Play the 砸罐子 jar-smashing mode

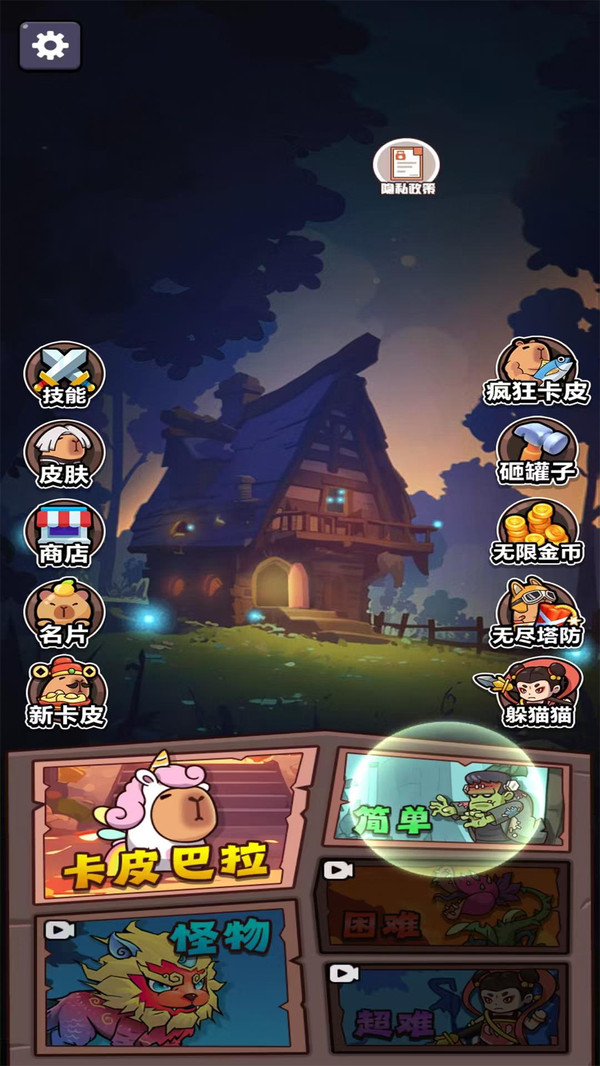(x=537, y=452)
